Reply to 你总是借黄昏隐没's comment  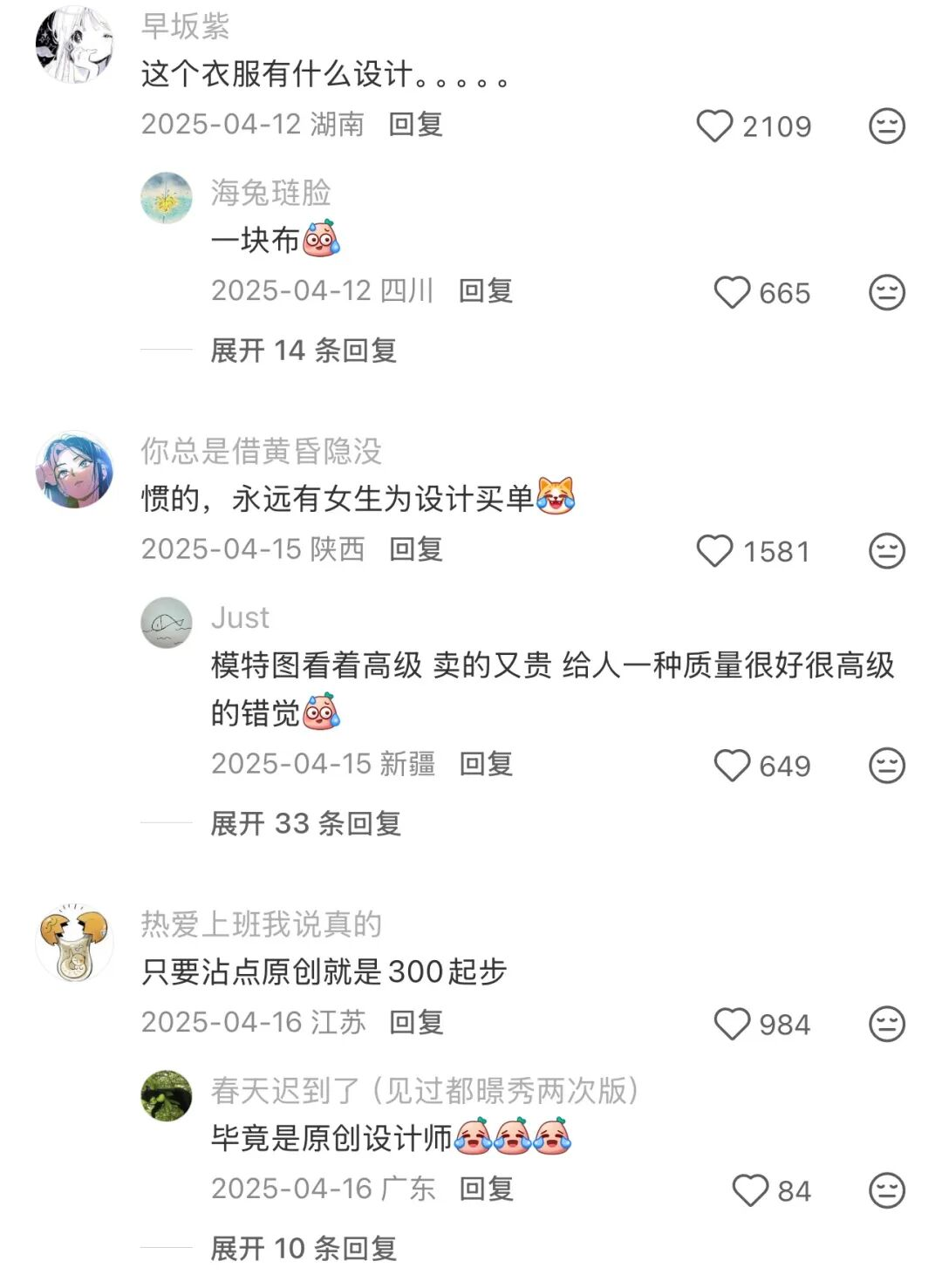[415, 549]
